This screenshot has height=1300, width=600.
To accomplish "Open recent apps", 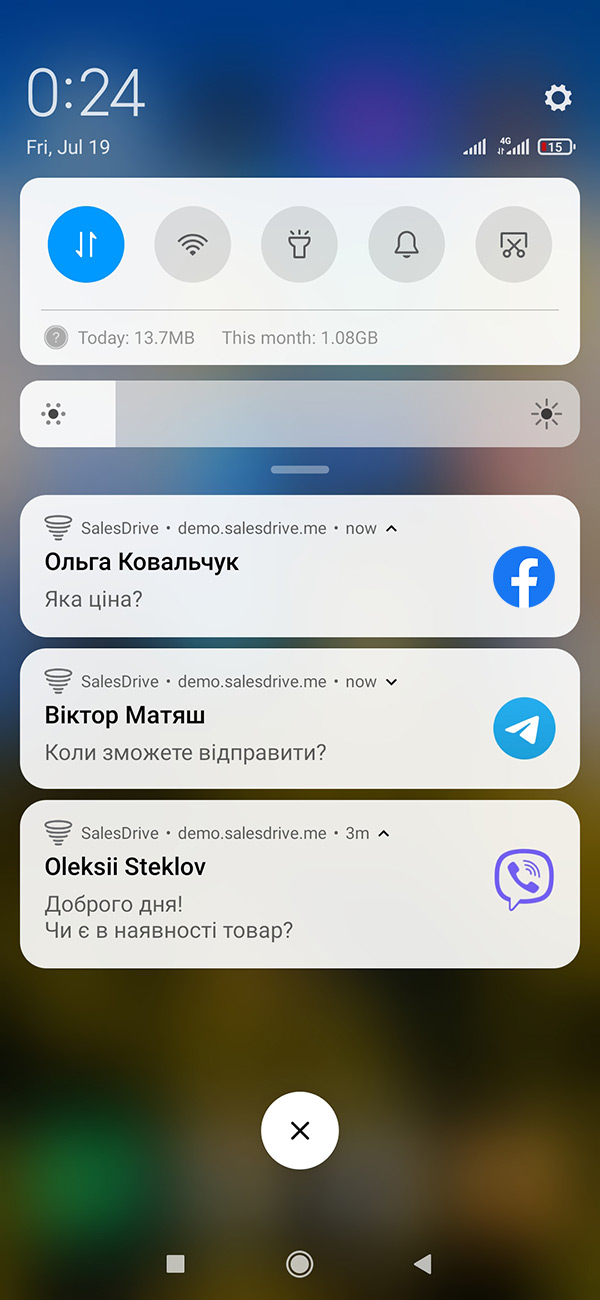I will pos(175,1264).
